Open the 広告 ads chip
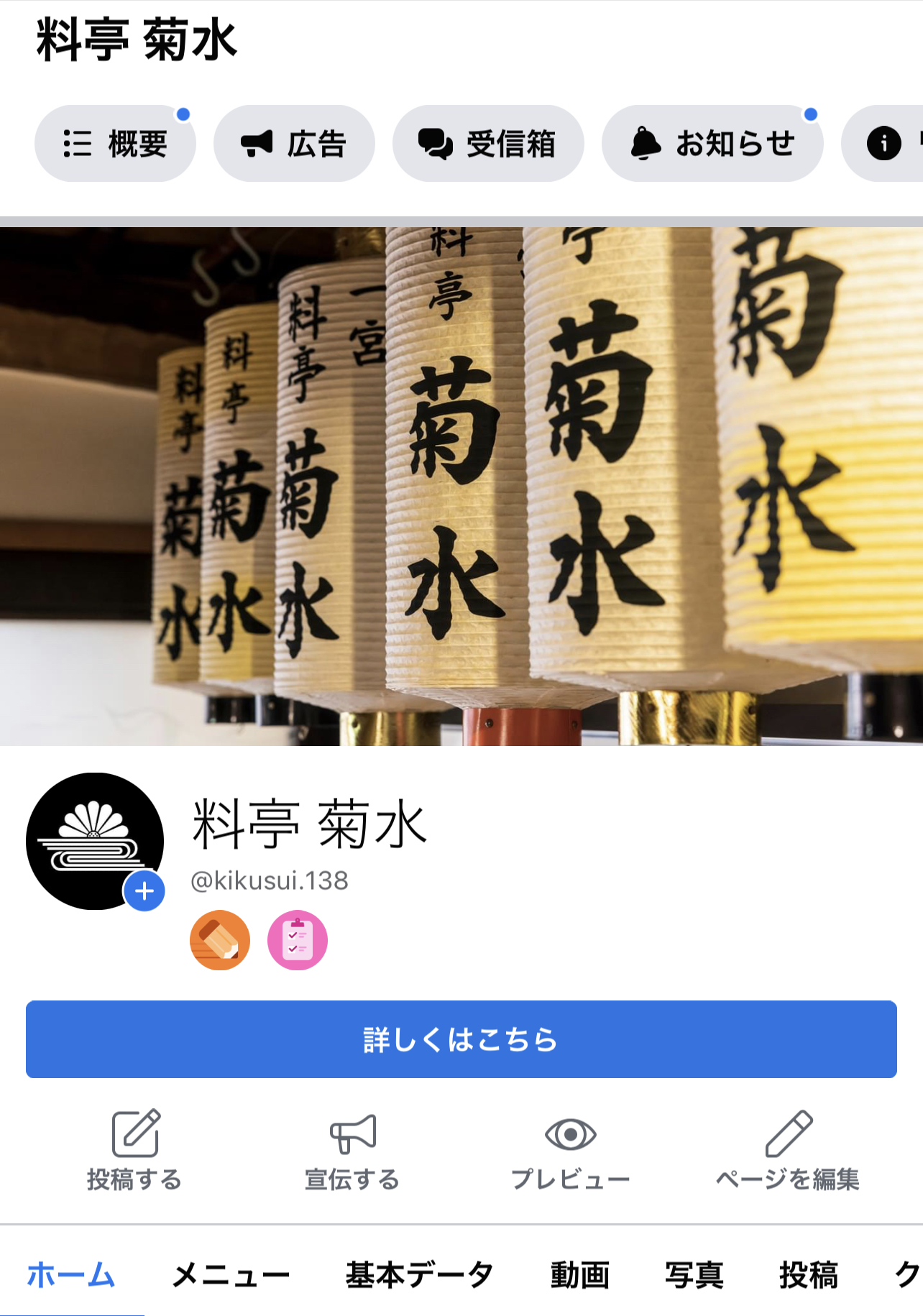Image resolution: width=923 pixels, height=1316 pixels. tap(294, 144)
